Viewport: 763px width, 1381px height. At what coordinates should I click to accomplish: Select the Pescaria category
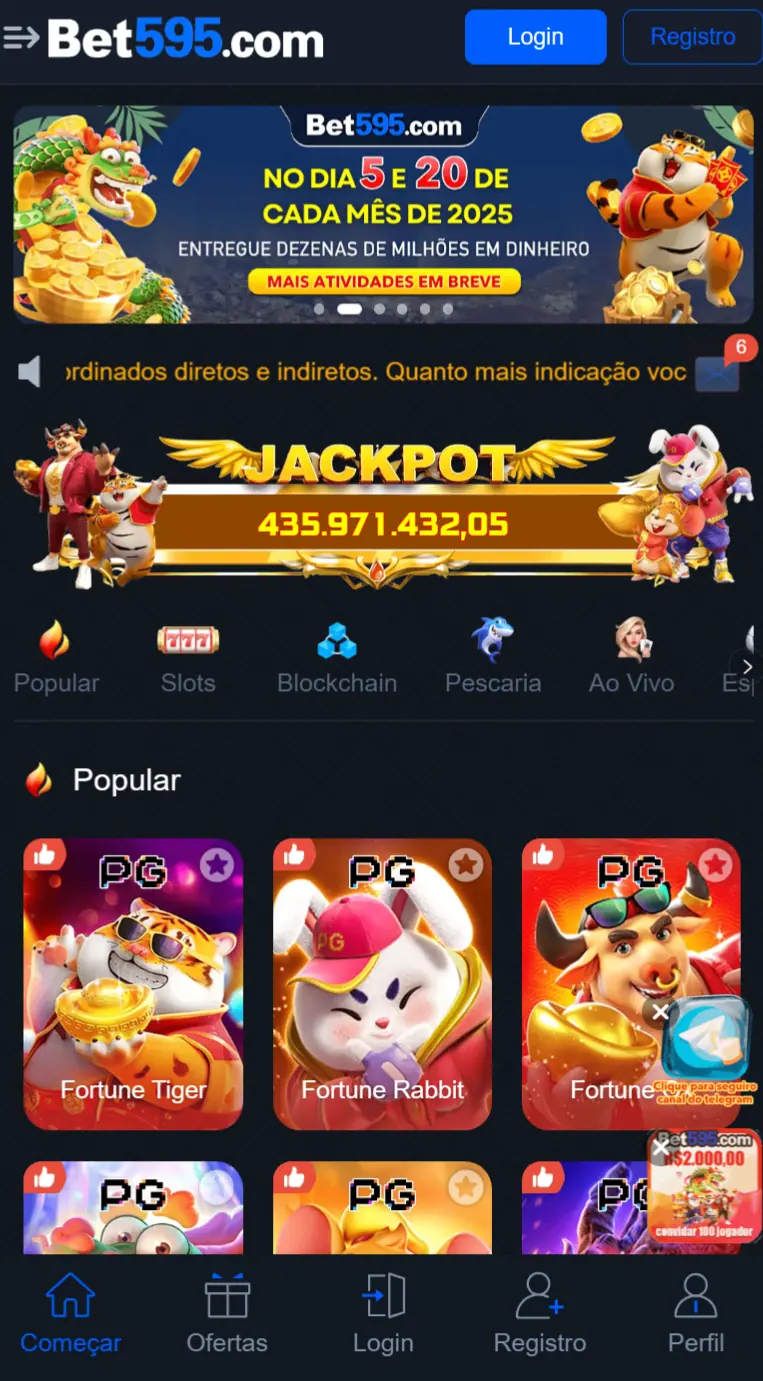tap(492, 657)
